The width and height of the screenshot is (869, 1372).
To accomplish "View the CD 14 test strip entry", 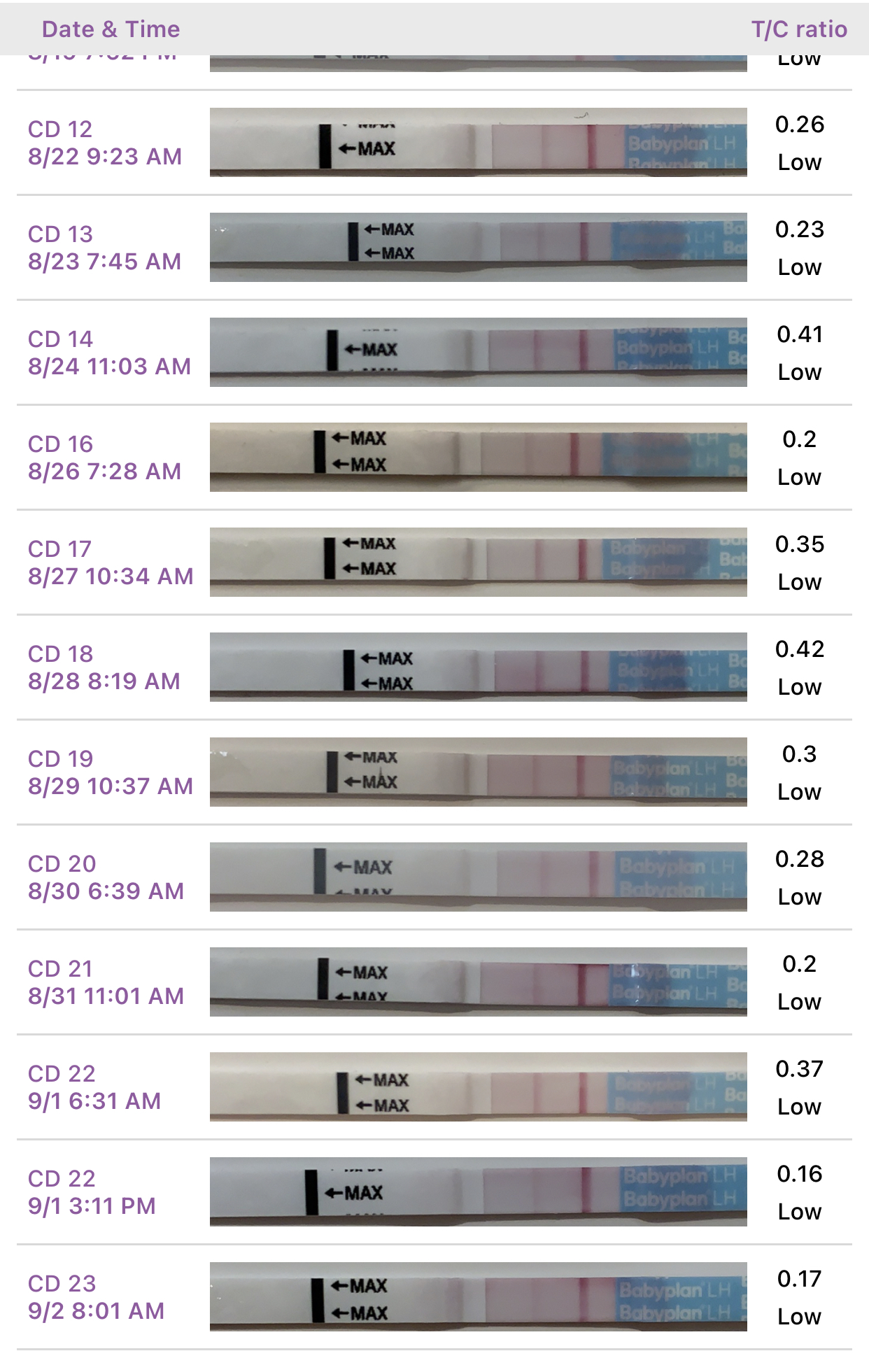I will click(434, 352).
